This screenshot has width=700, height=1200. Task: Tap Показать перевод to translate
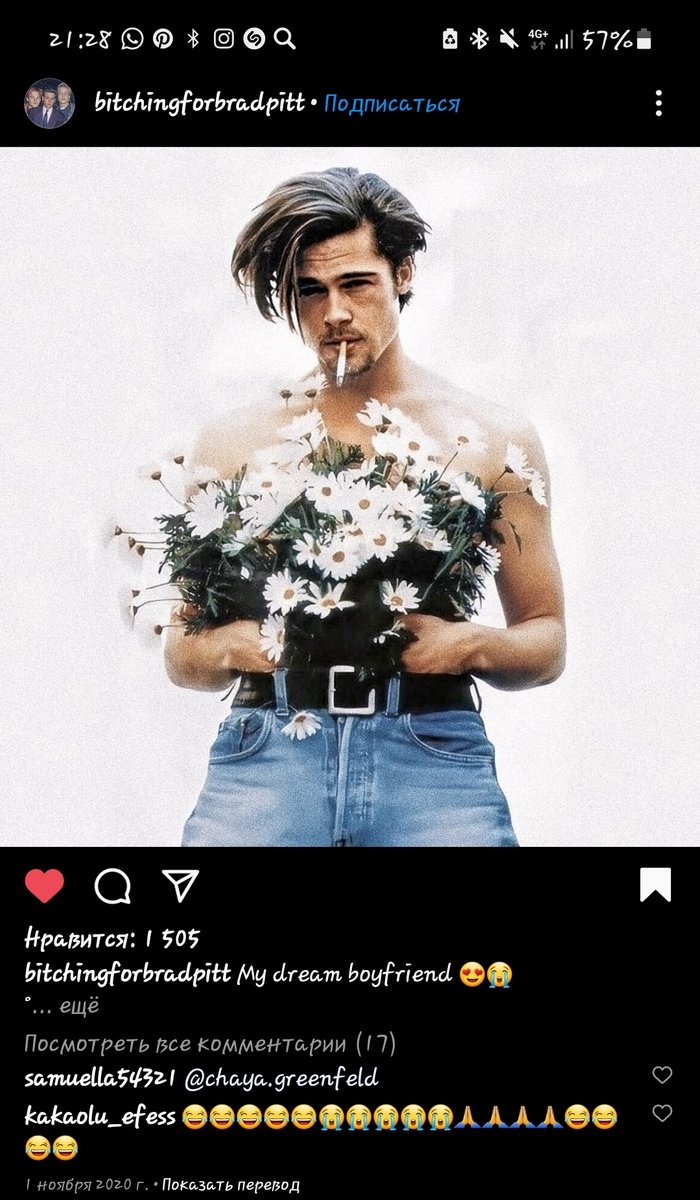(231, 1185)
